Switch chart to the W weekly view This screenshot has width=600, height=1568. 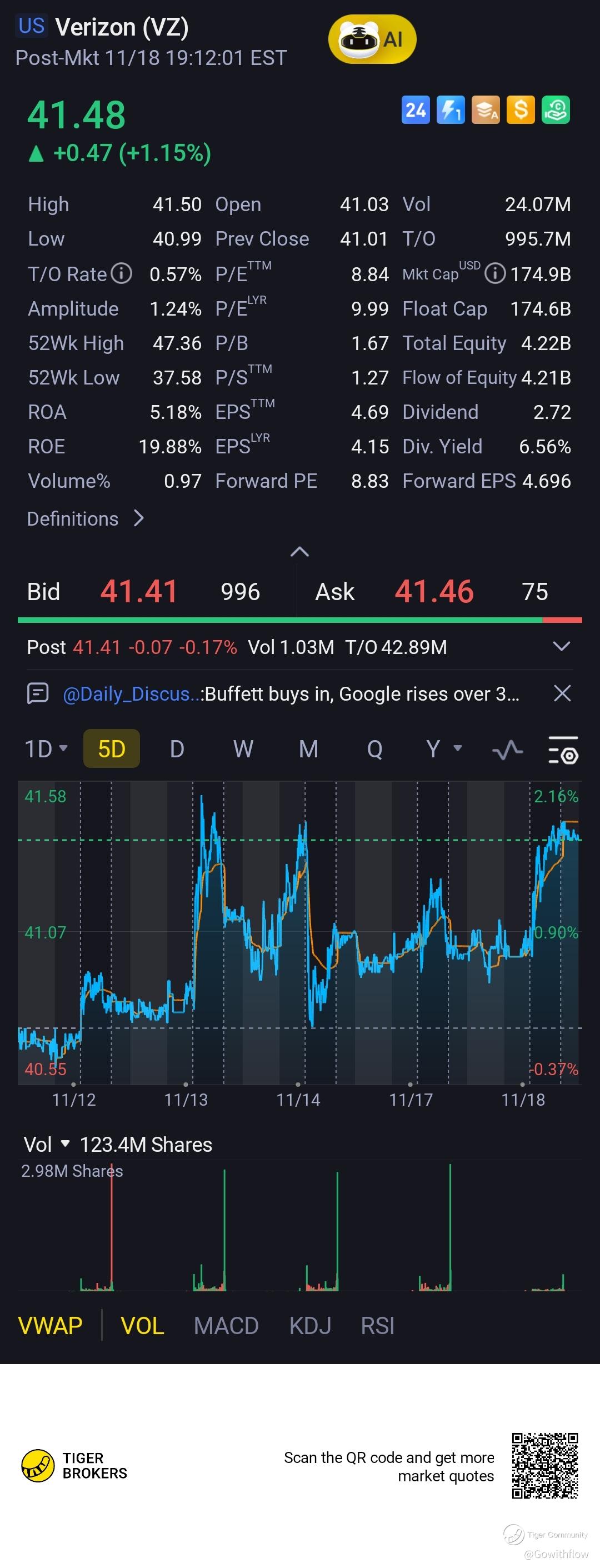(x=243, y=748)
